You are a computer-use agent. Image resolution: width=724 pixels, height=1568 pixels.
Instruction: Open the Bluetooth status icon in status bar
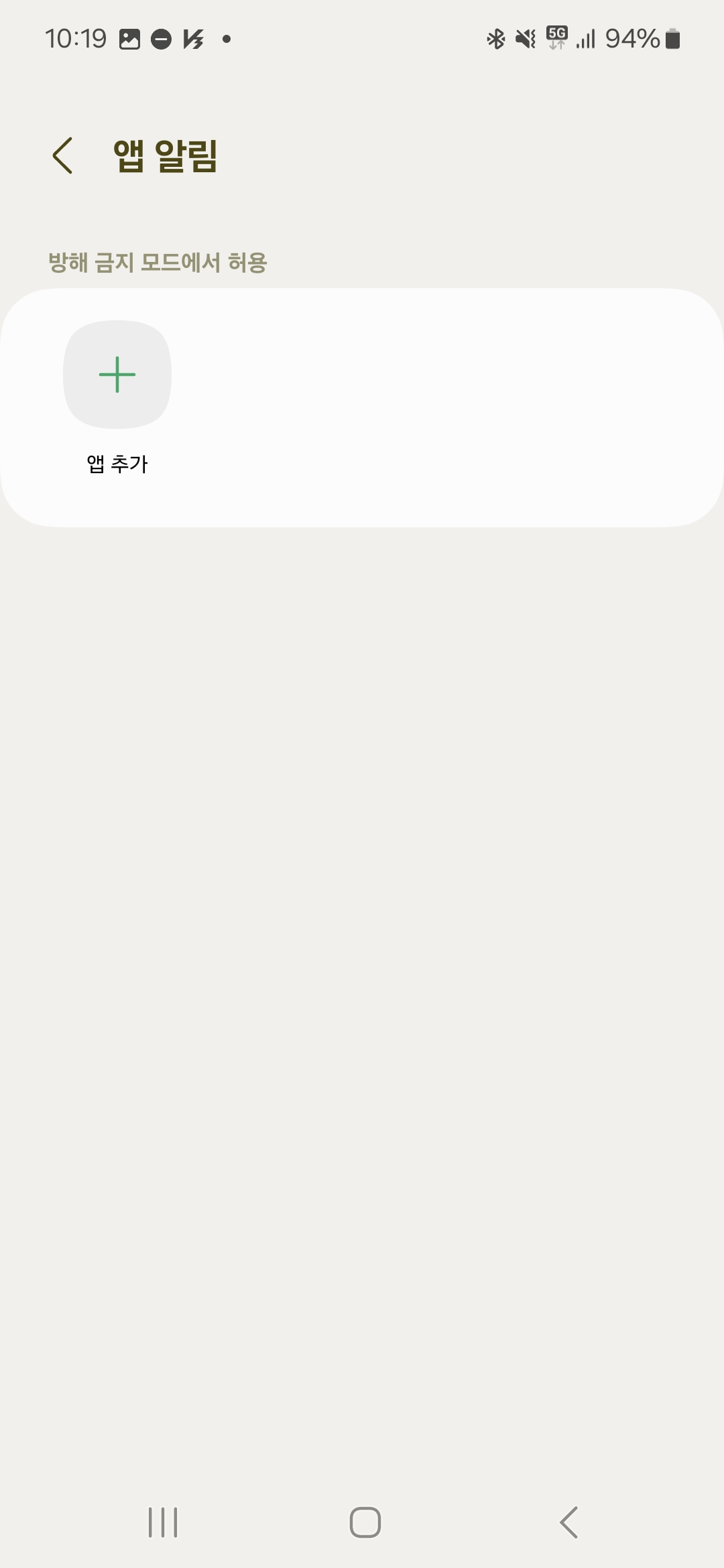click(x=496, y=39)
